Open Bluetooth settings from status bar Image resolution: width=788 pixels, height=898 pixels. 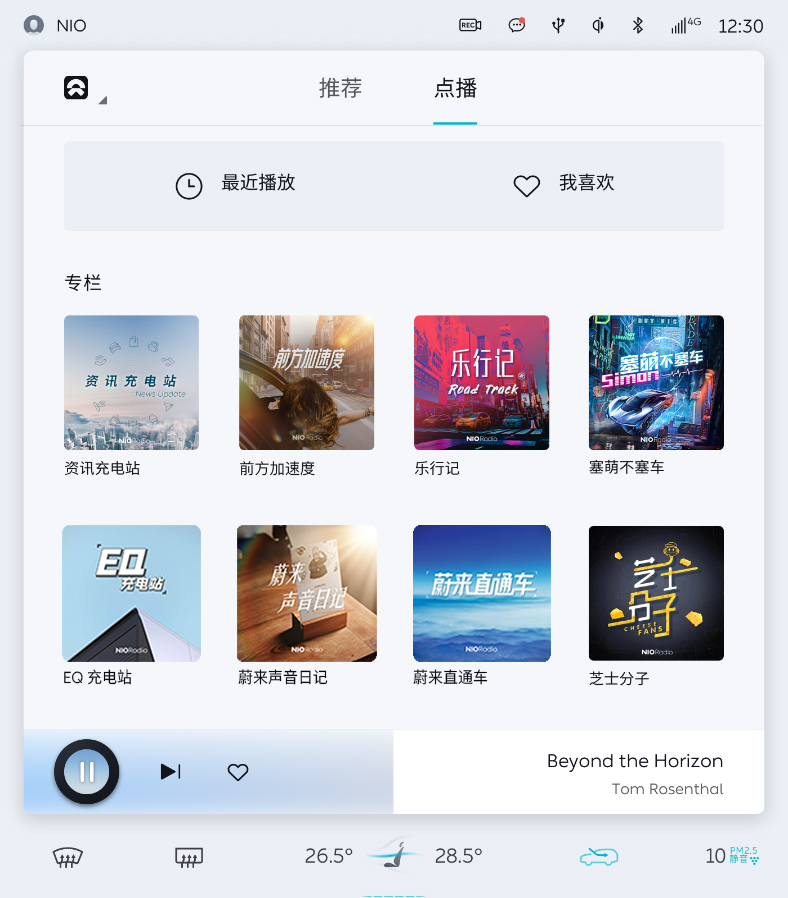point(639,25)
